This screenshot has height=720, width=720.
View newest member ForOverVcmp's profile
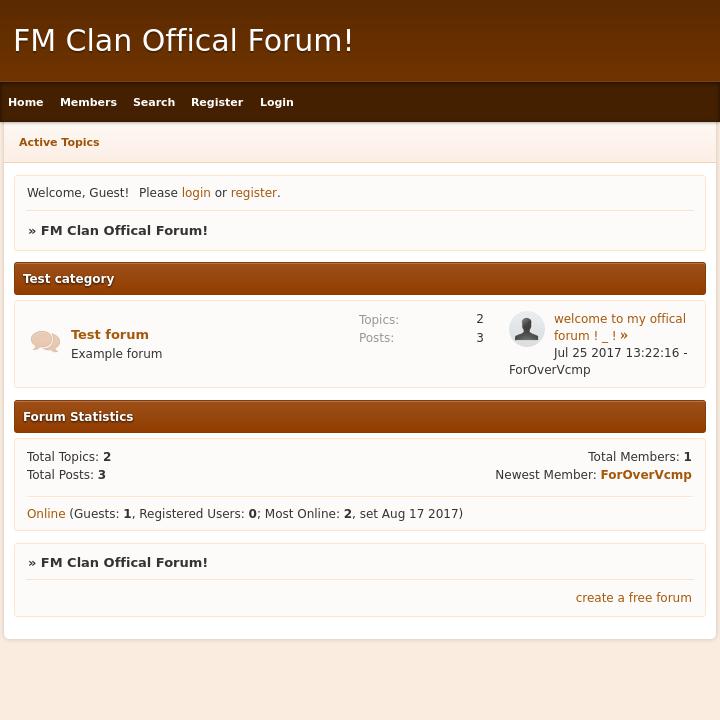[x=646, y=475]
